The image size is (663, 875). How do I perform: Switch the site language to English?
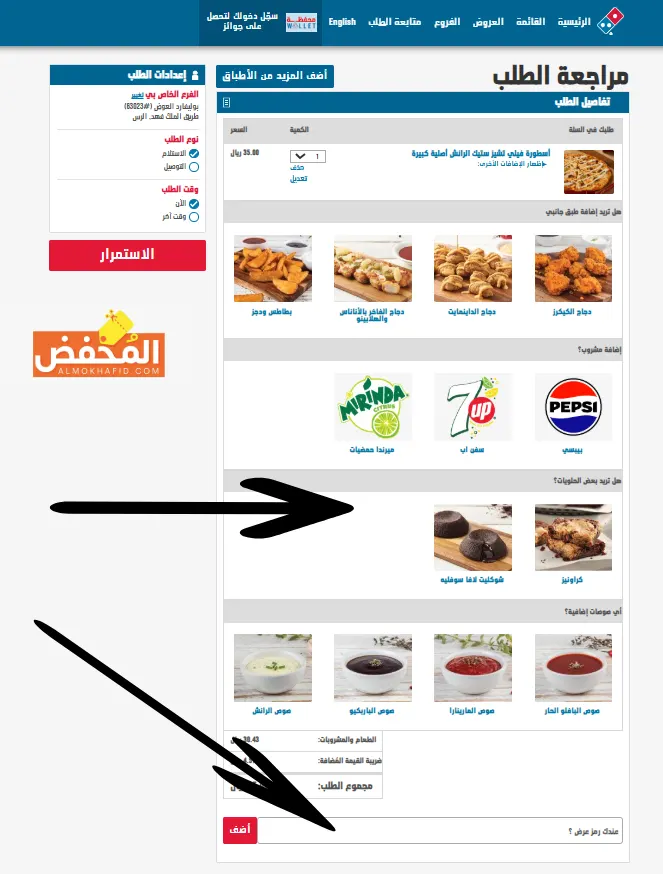(x=342, y=22)
